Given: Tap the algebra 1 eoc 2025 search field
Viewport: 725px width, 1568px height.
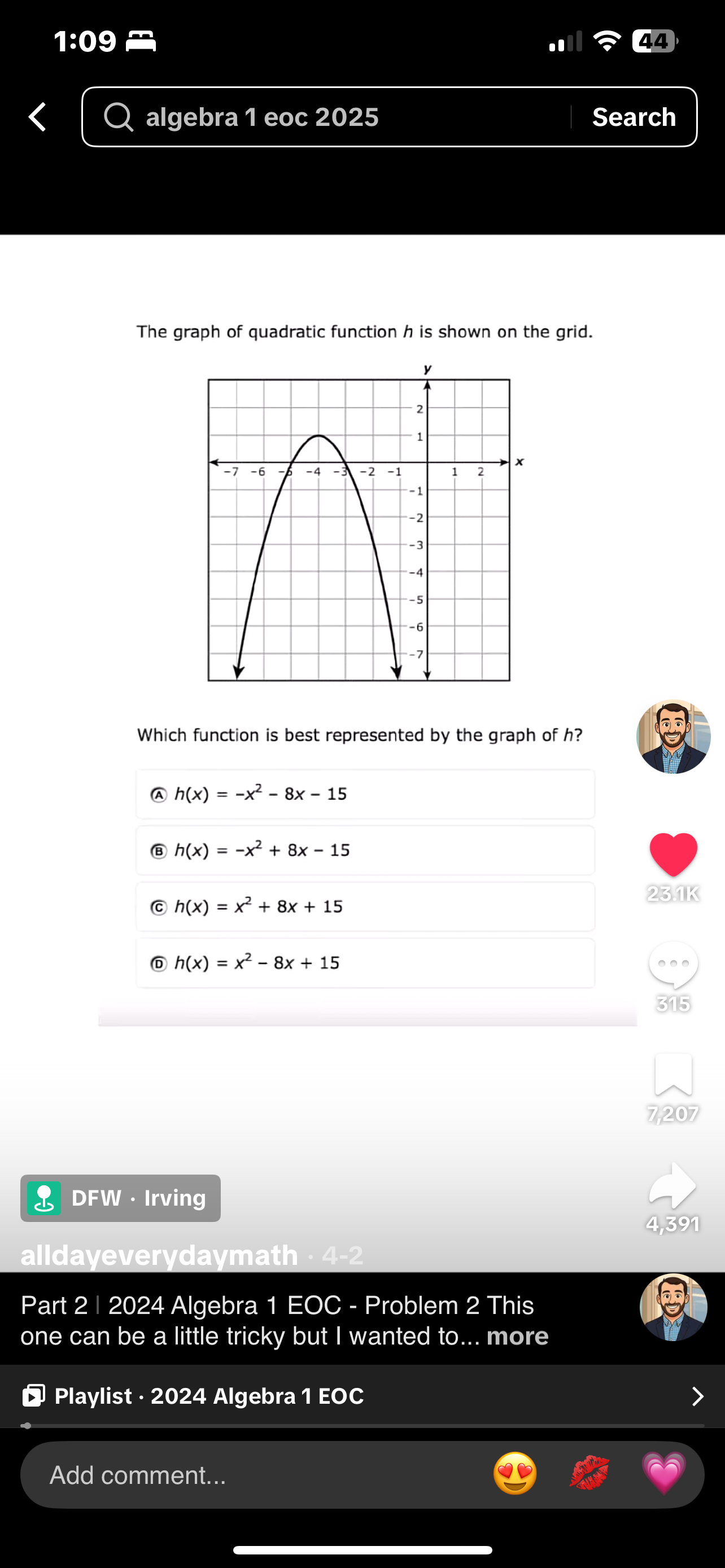Looking at the screenshot, I should [329, 117].
